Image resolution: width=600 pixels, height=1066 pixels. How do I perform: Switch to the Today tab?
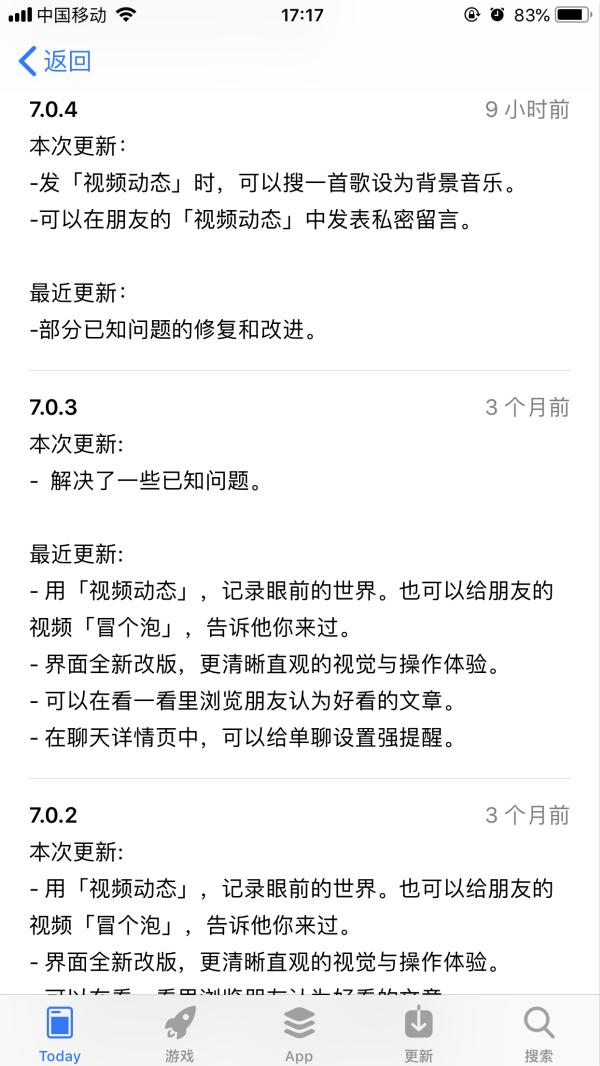click(x=60, y=1033)
